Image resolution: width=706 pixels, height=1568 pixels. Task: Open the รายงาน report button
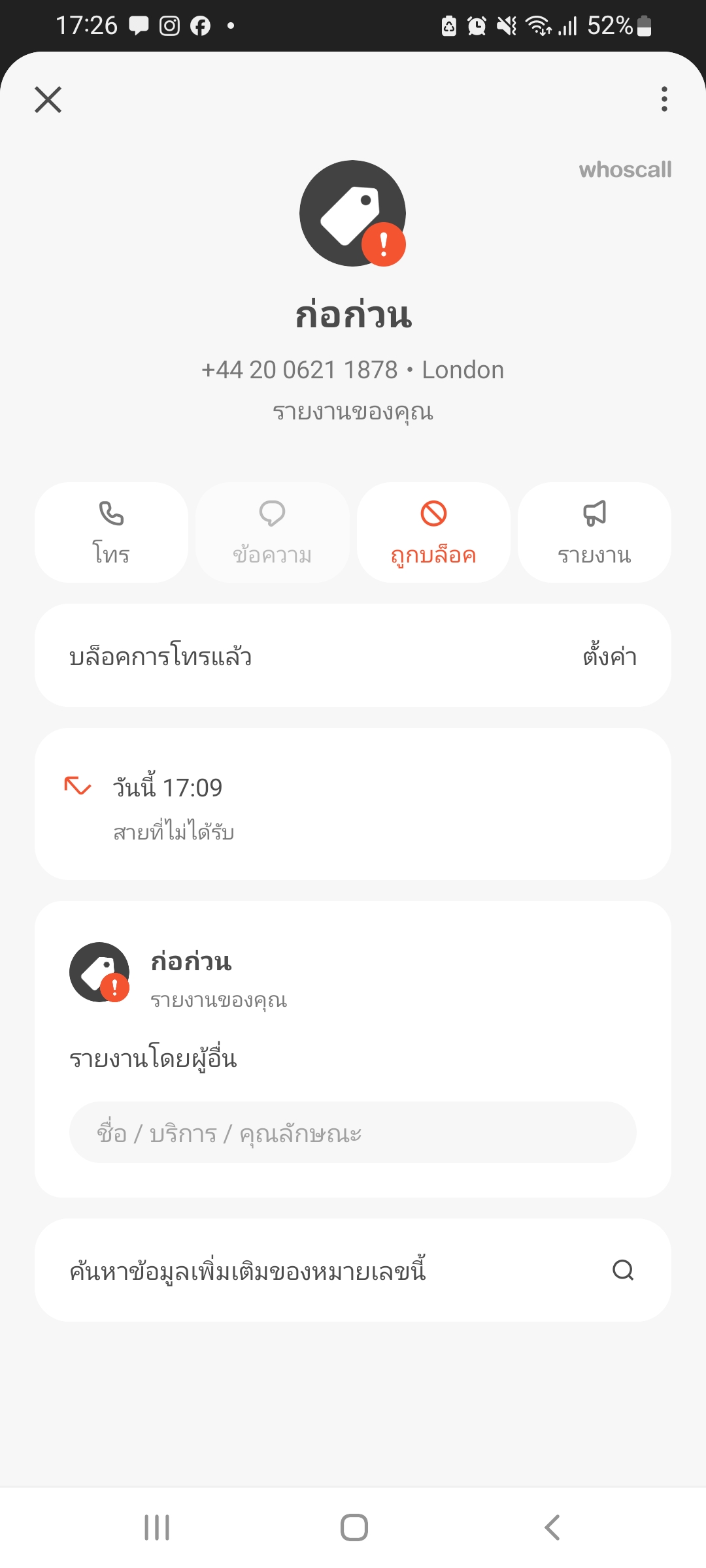594,532
